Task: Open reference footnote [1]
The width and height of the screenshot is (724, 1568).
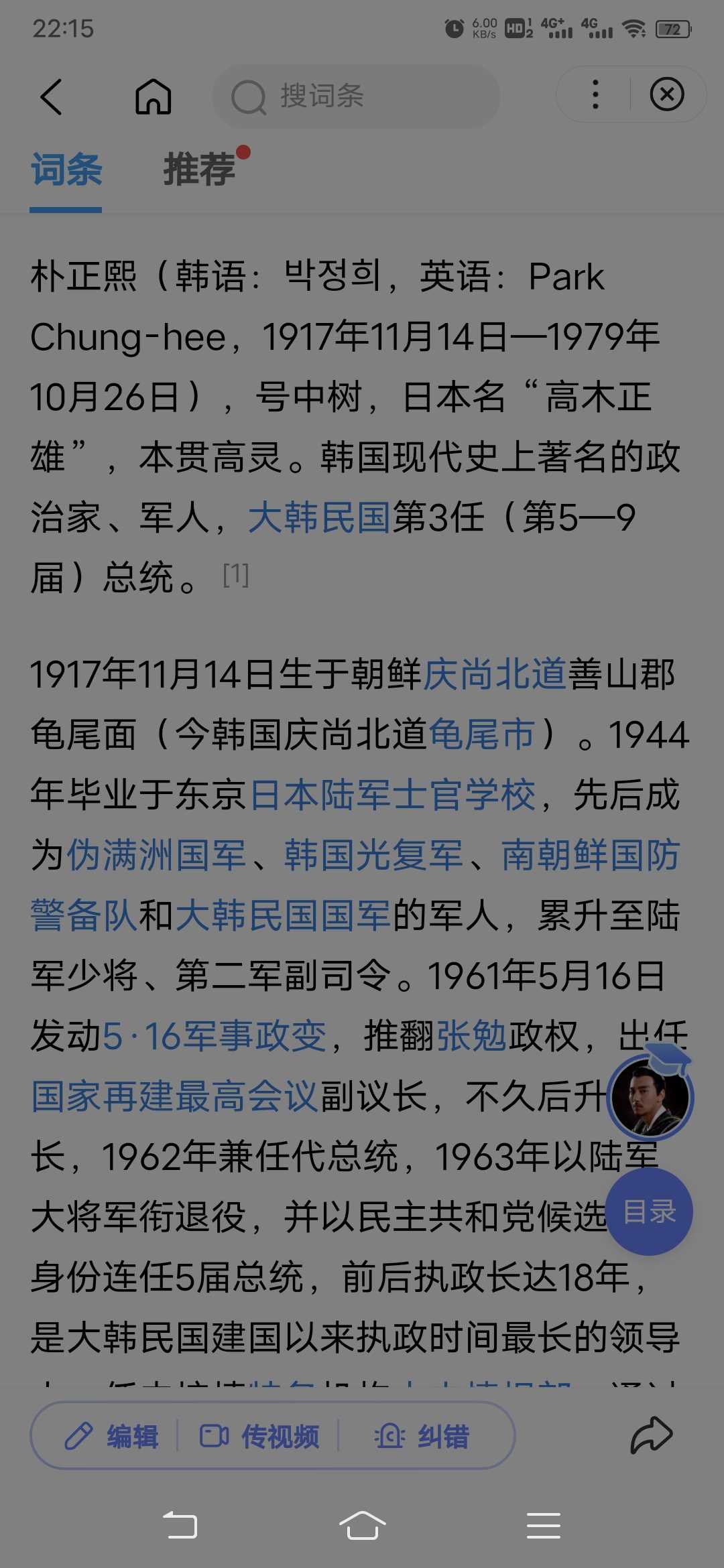Action: 236,575
